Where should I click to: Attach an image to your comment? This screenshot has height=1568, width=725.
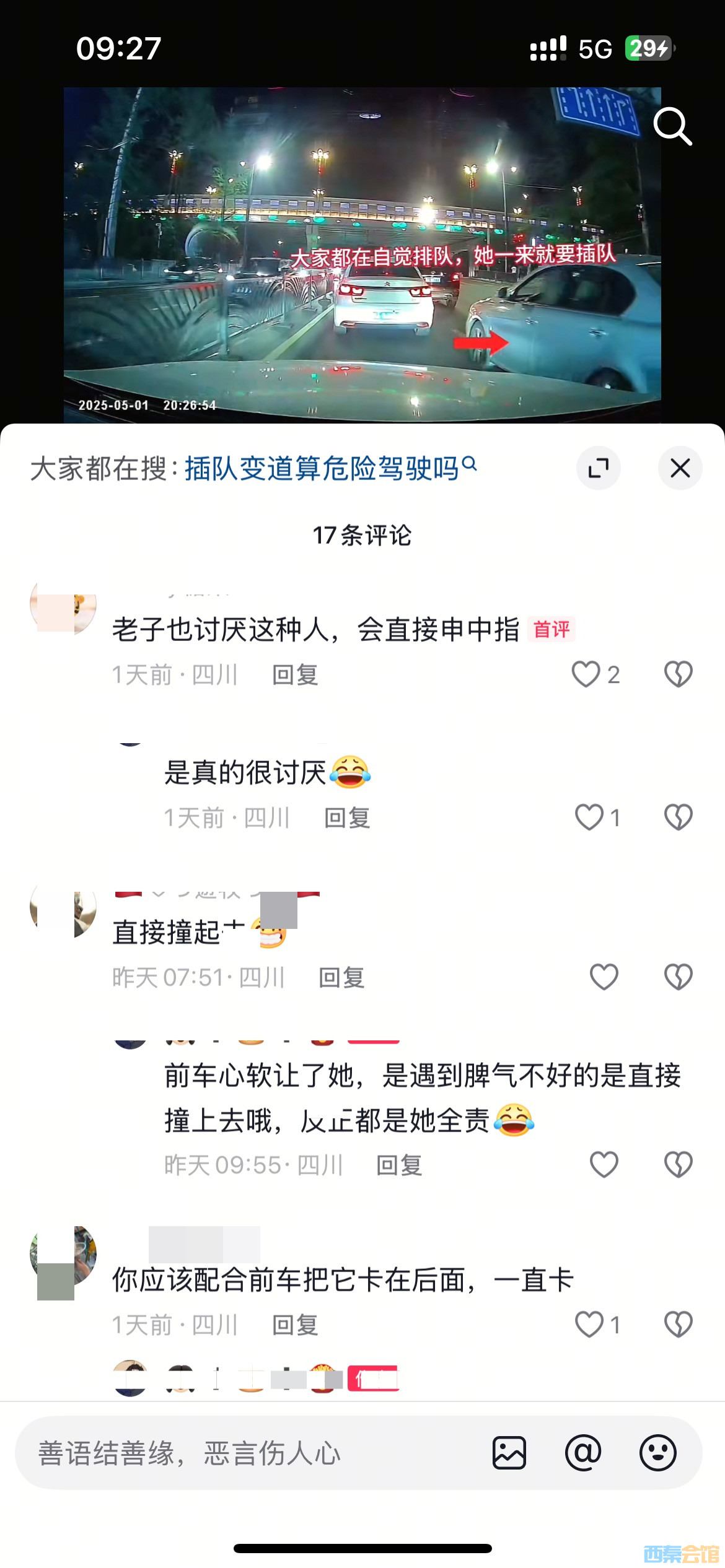pos(509,1453)
